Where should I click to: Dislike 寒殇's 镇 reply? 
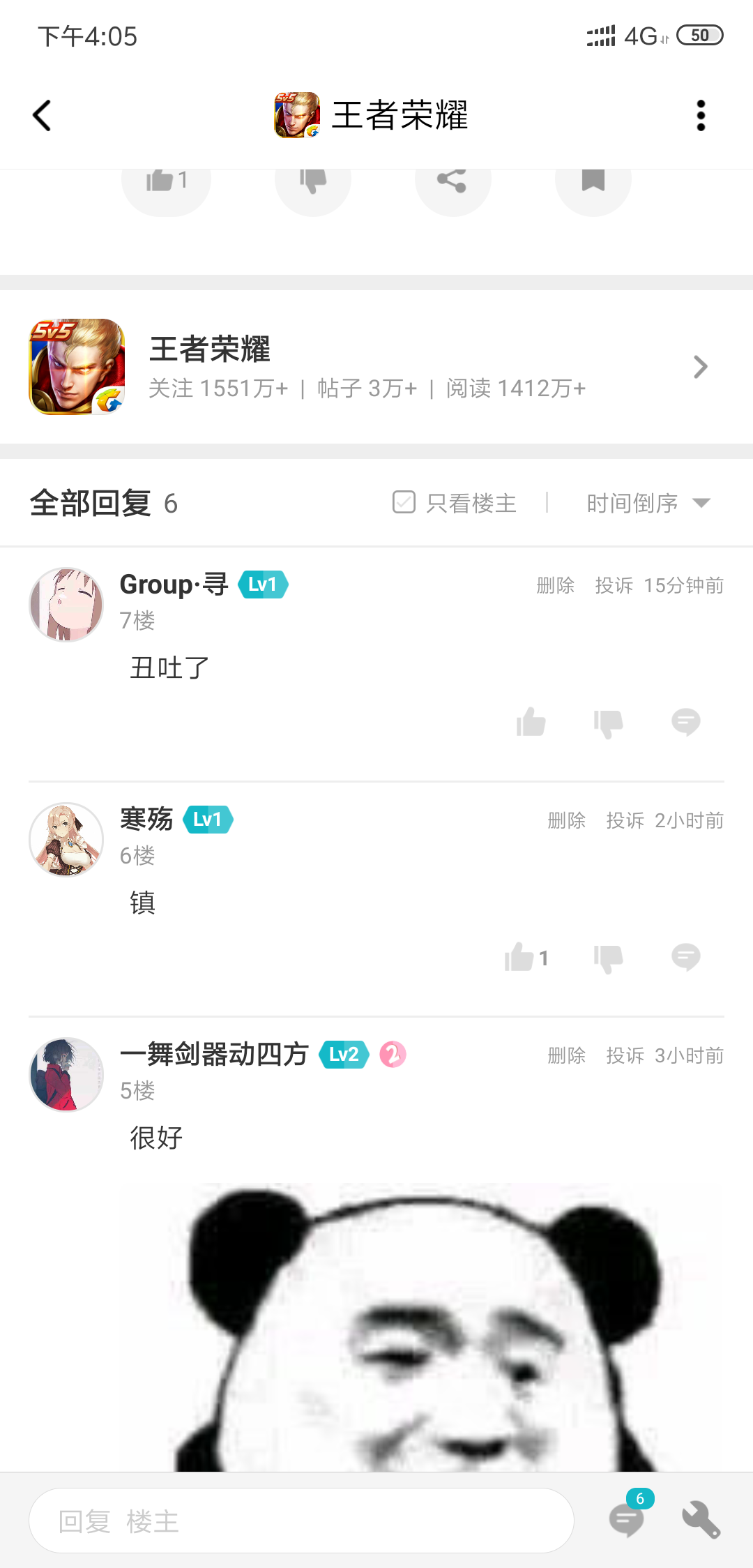pos(608,958)
